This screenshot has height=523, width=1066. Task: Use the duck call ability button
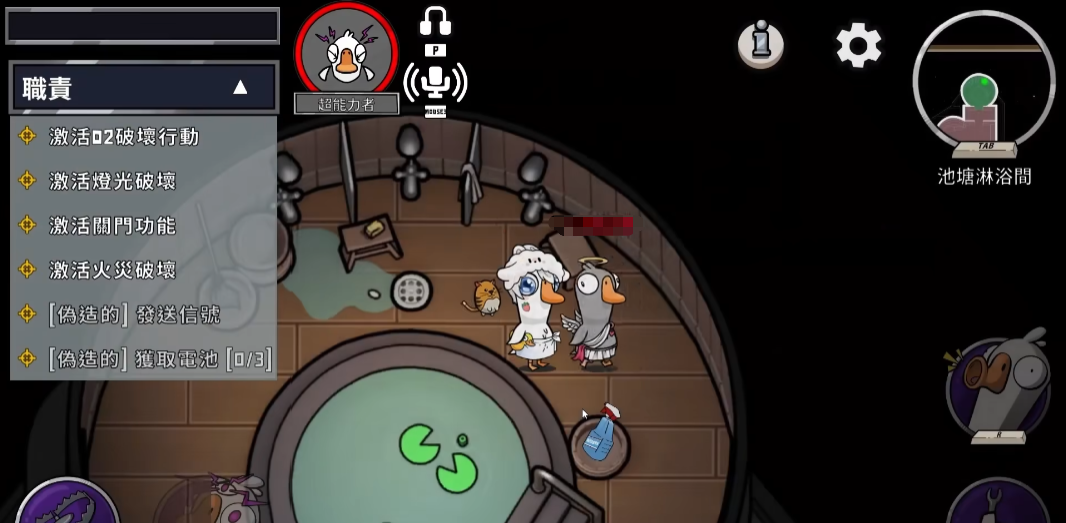(x=996, y=388)
